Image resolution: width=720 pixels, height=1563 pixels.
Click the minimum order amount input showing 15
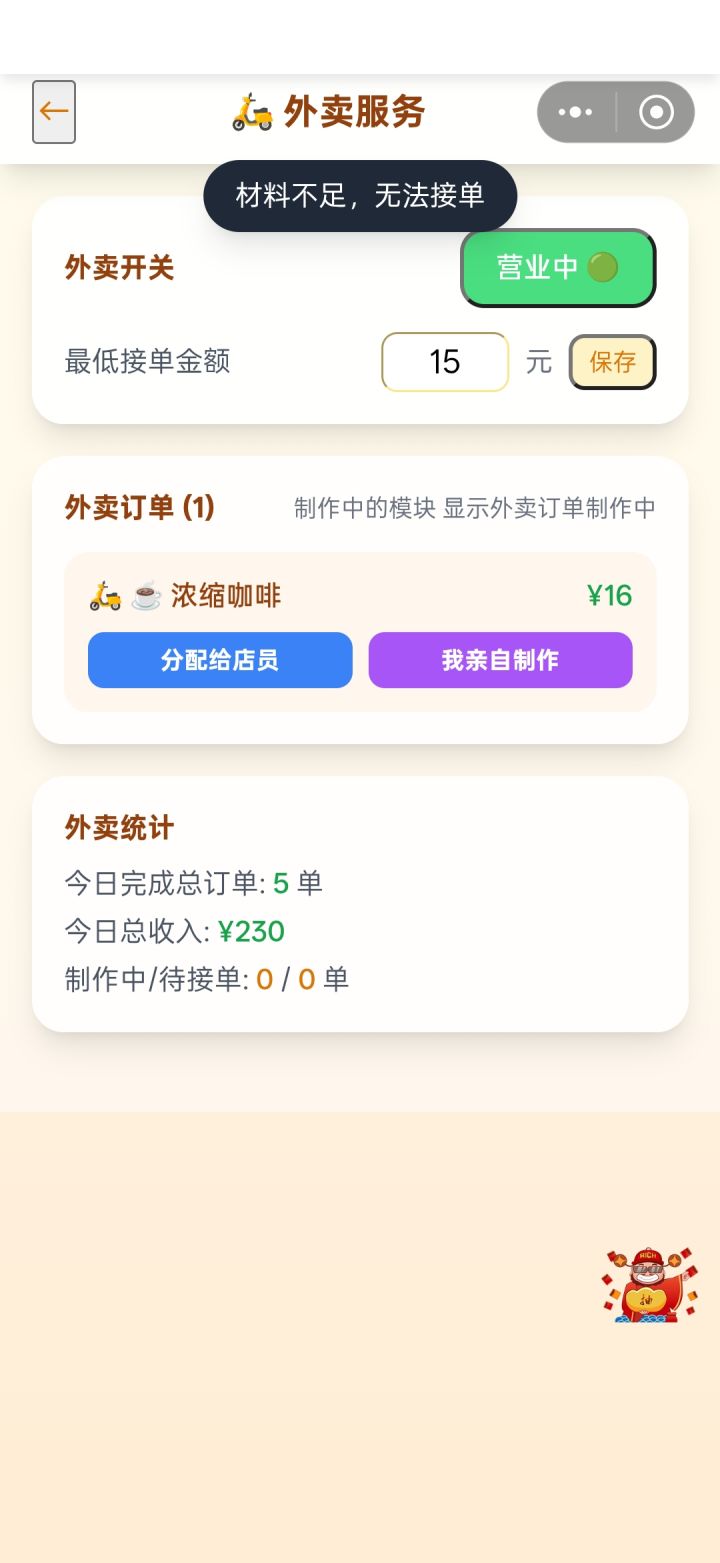pos(444,362)
